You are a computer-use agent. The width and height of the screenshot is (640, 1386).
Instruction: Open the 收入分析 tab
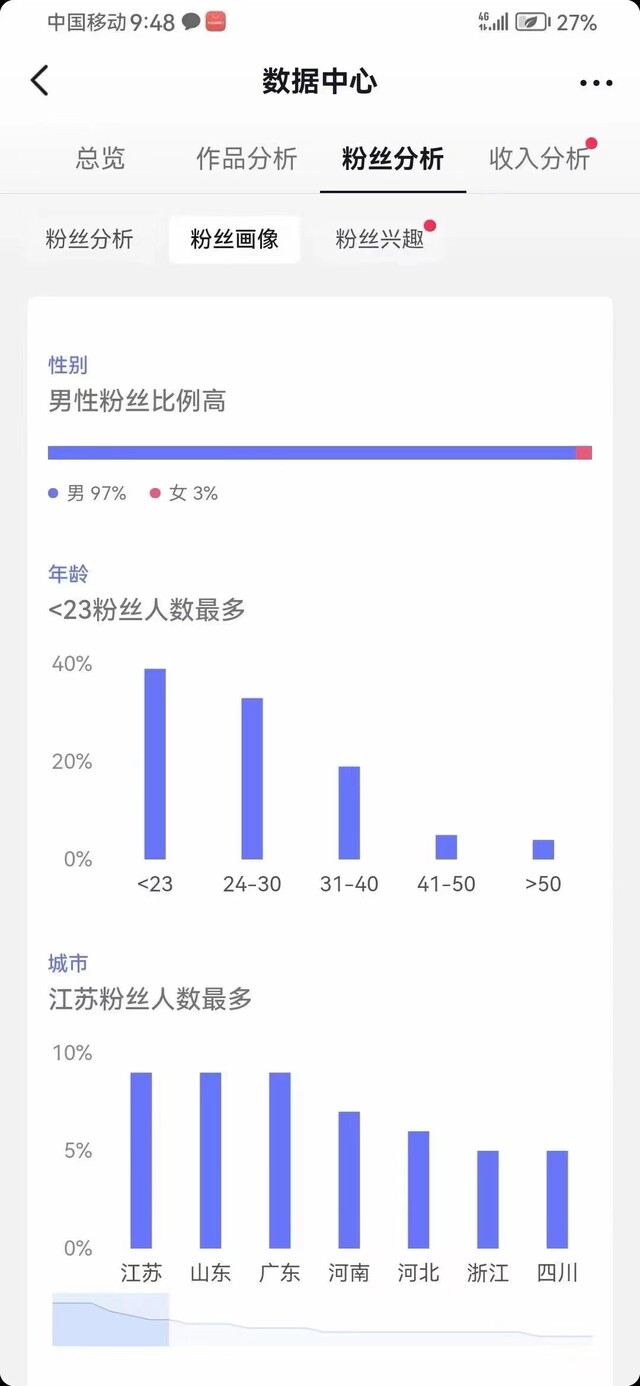point(539,158)
